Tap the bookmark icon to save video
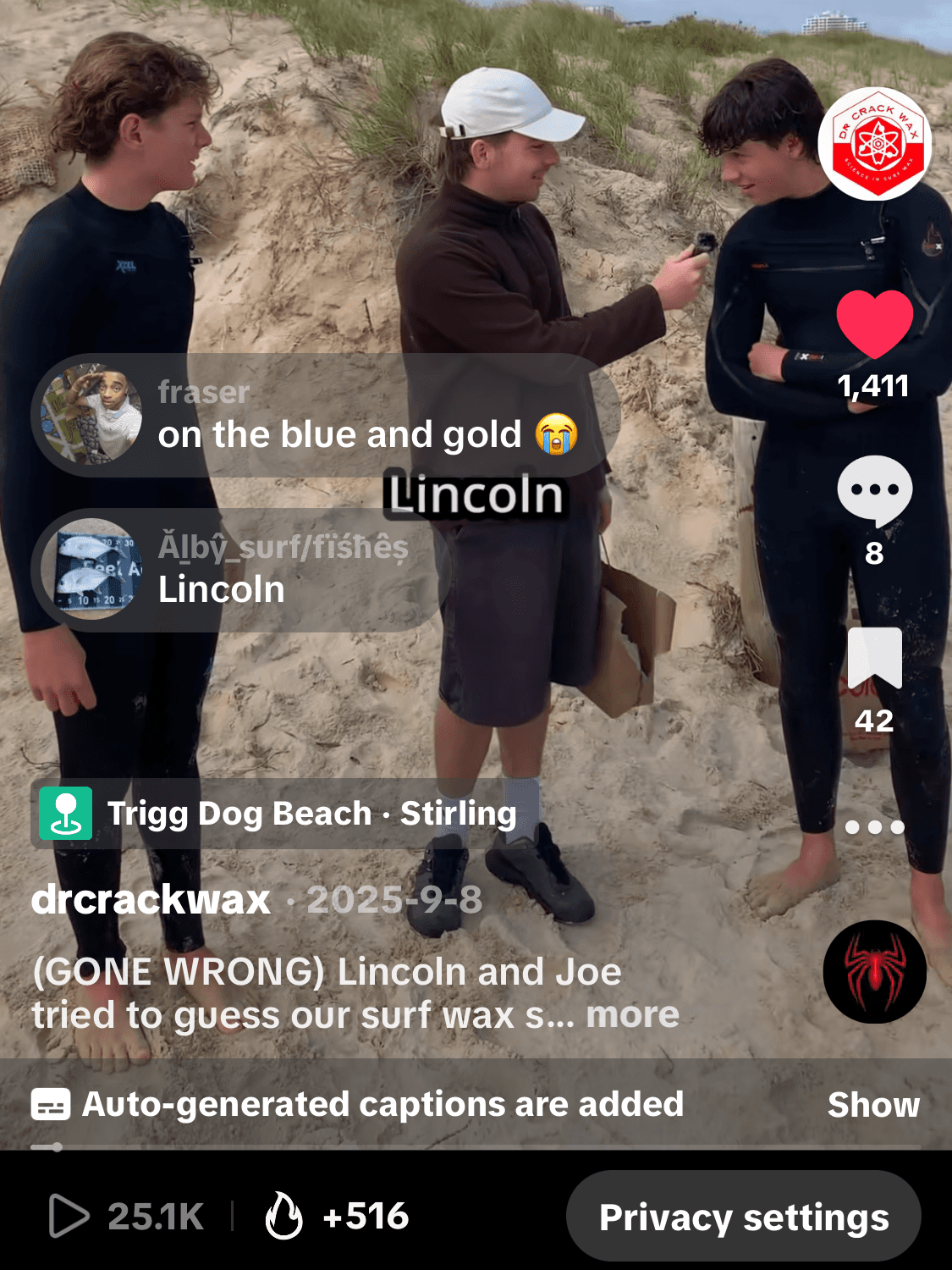Screen dimensions: 952x1270 click(874, 658)
